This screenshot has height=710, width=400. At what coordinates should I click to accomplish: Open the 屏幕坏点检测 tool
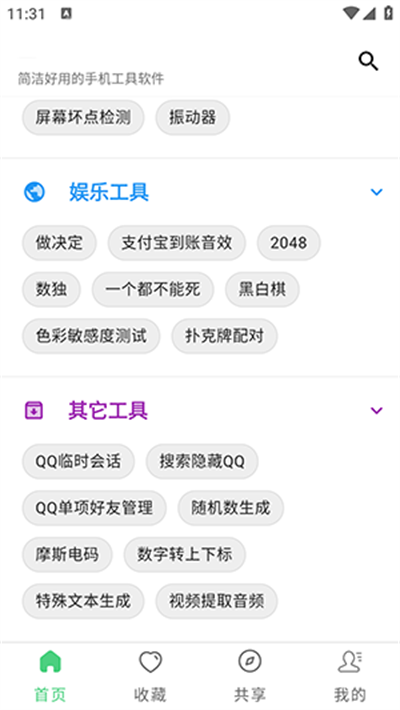83,118
